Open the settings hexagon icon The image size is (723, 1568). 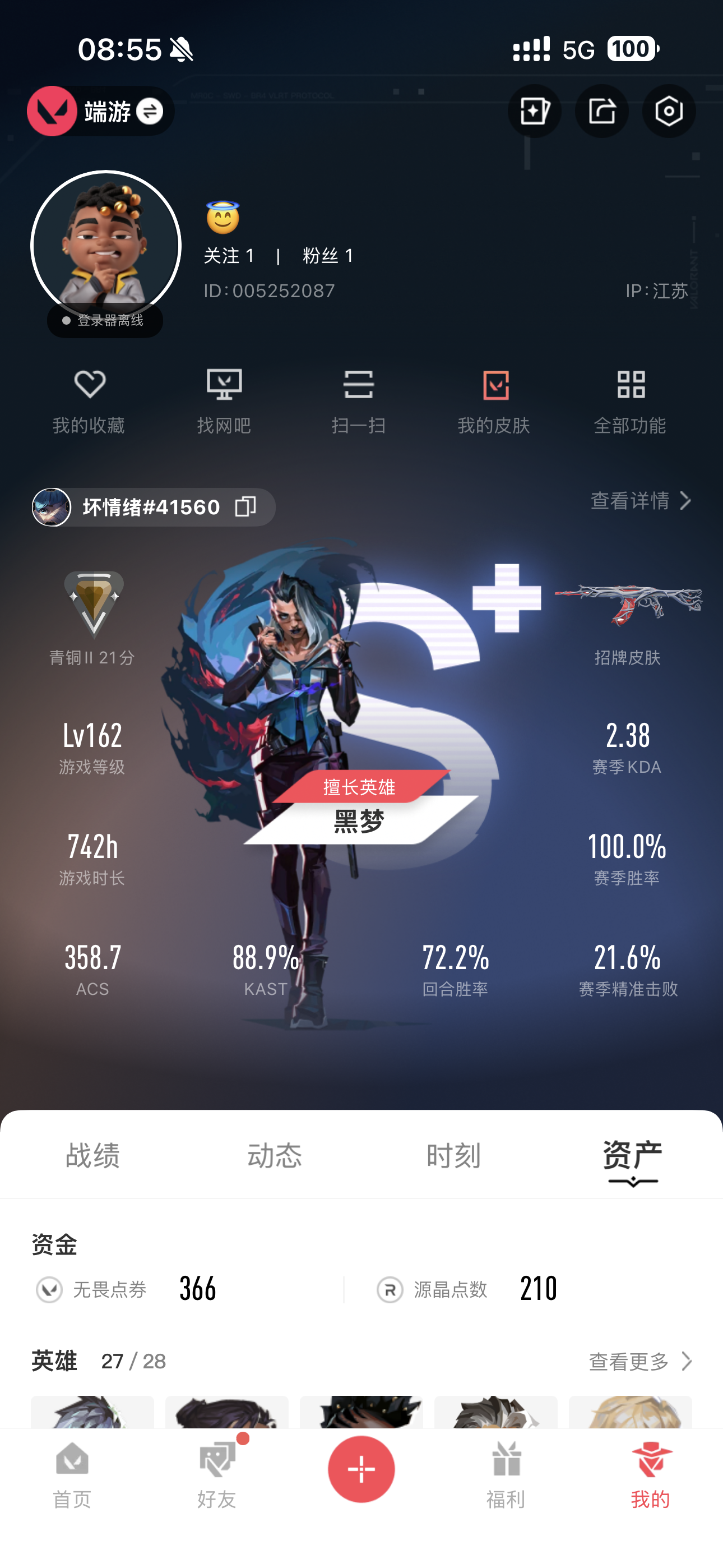668,112
